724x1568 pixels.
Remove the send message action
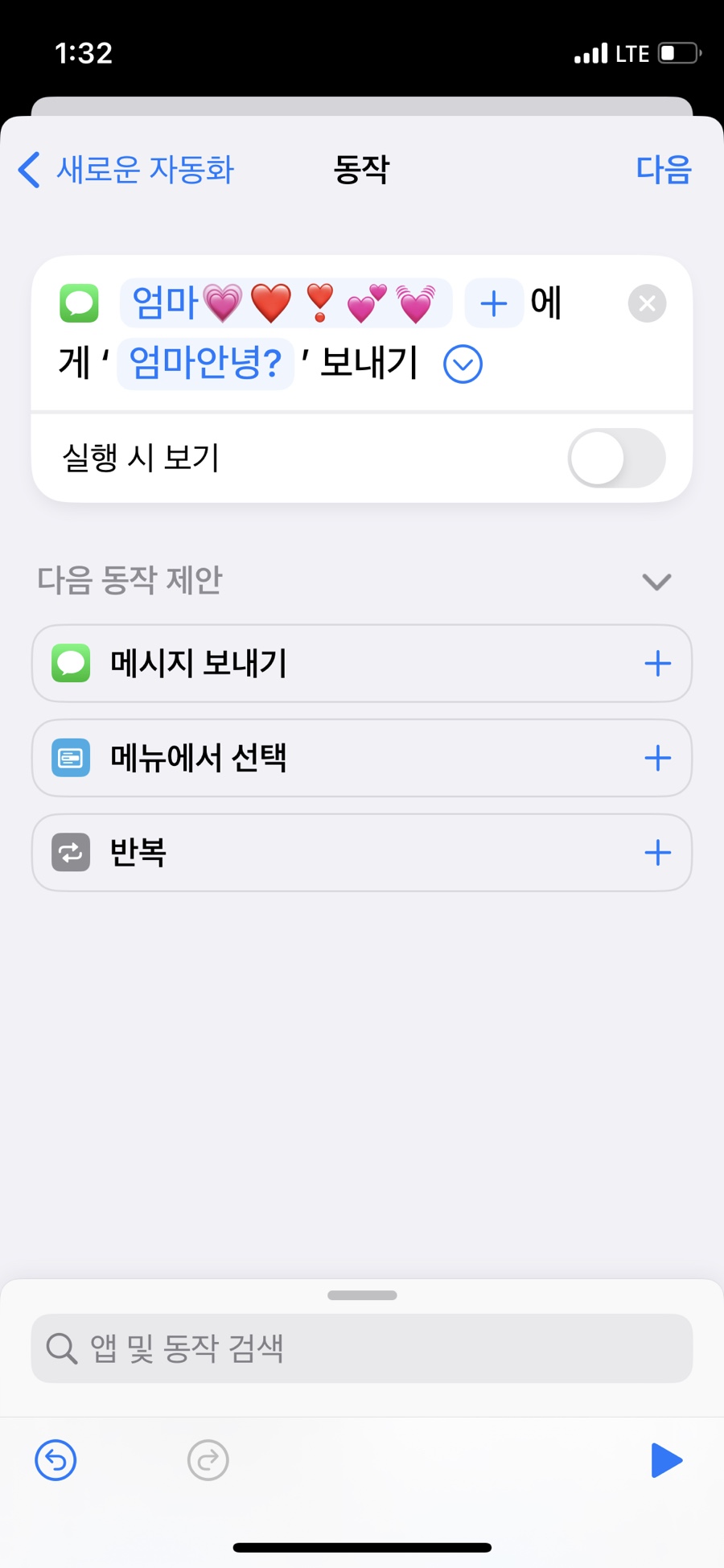tap(647, 303)
